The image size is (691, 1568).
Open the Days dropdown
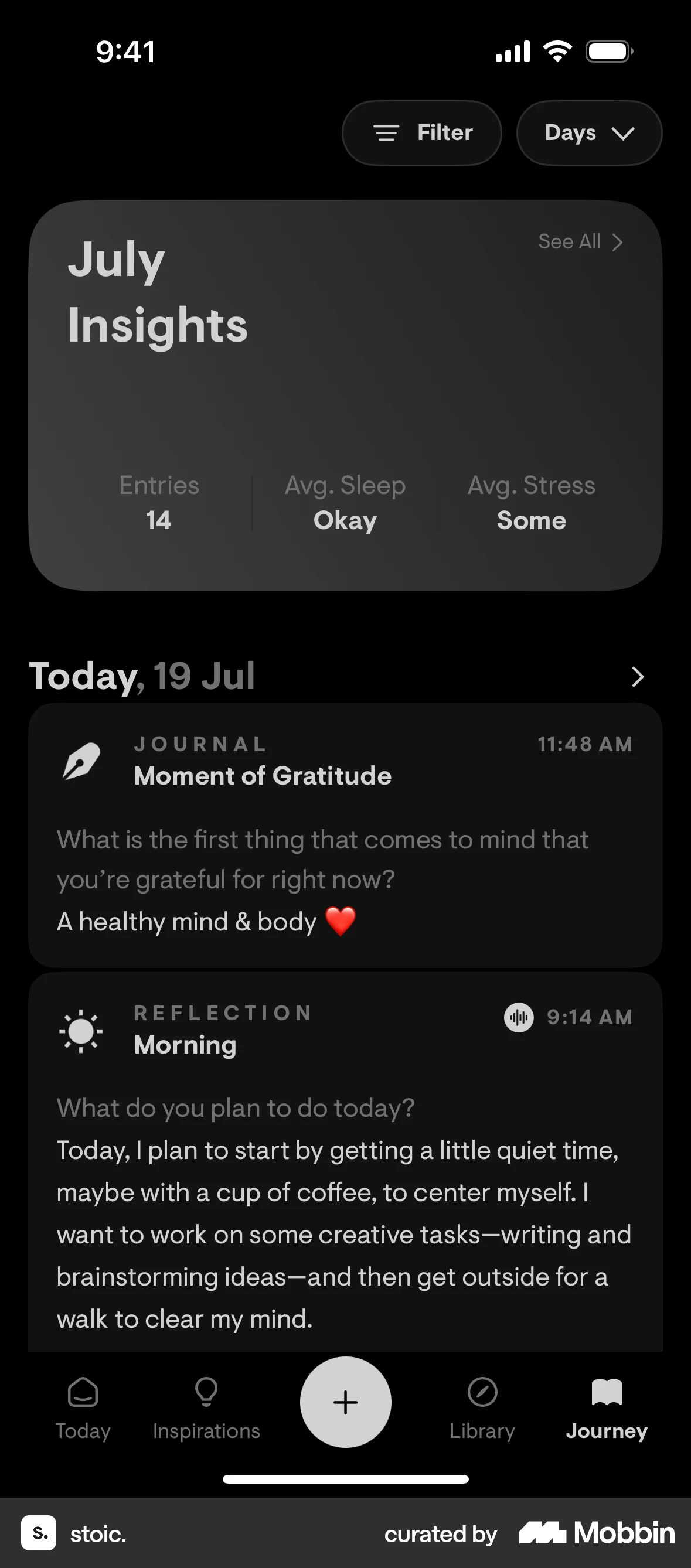tap(588, 132)
